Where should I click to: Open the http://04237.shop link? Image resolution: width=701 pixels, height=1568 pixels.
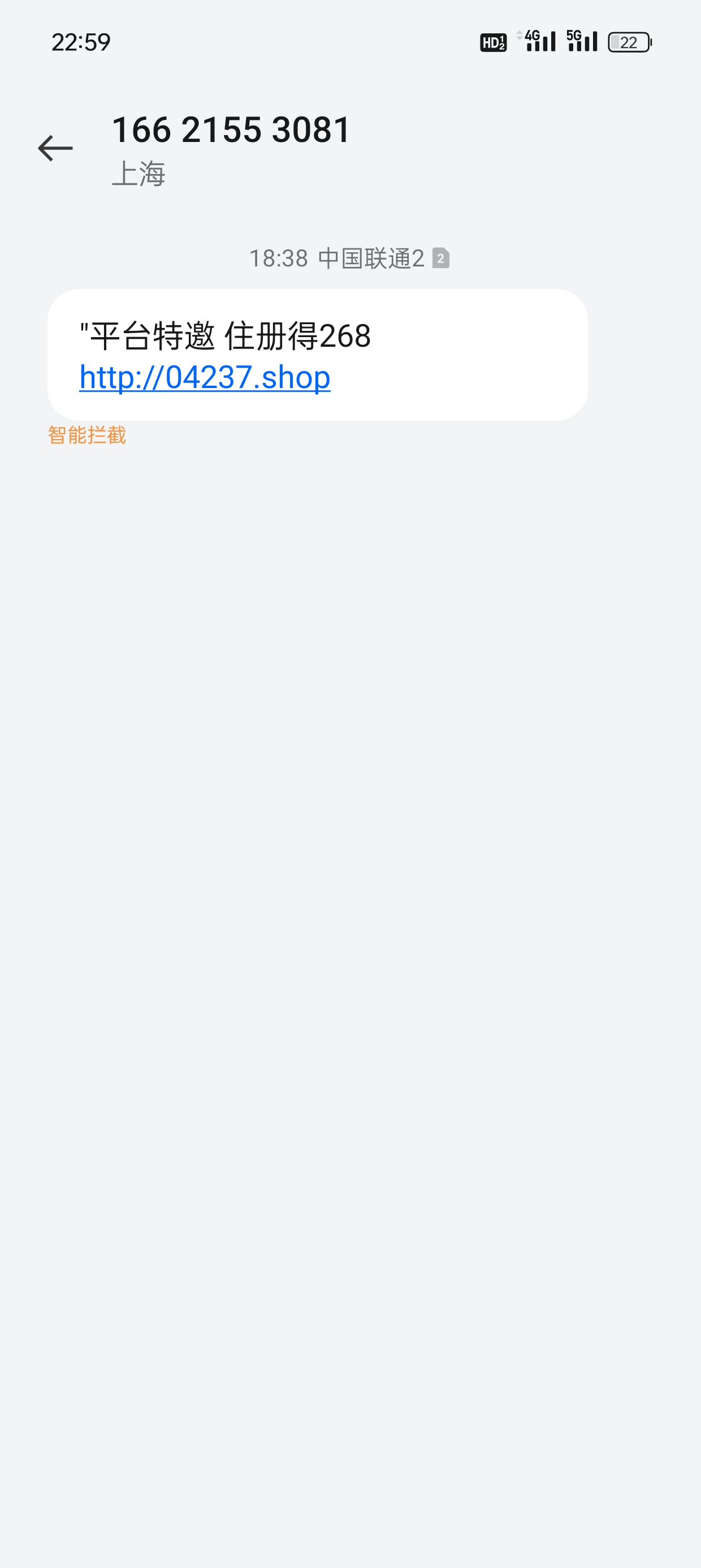[205, 377]
